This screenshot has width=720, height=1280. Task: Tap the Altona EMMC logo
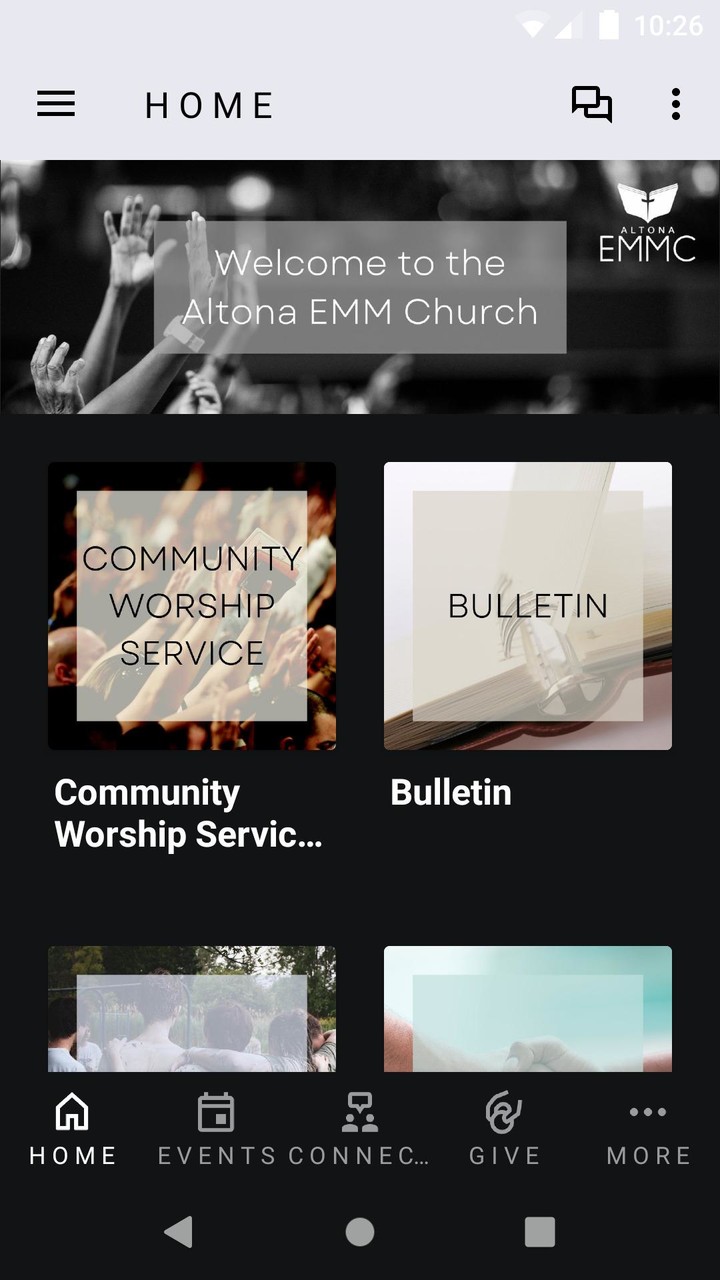(647, 222)
